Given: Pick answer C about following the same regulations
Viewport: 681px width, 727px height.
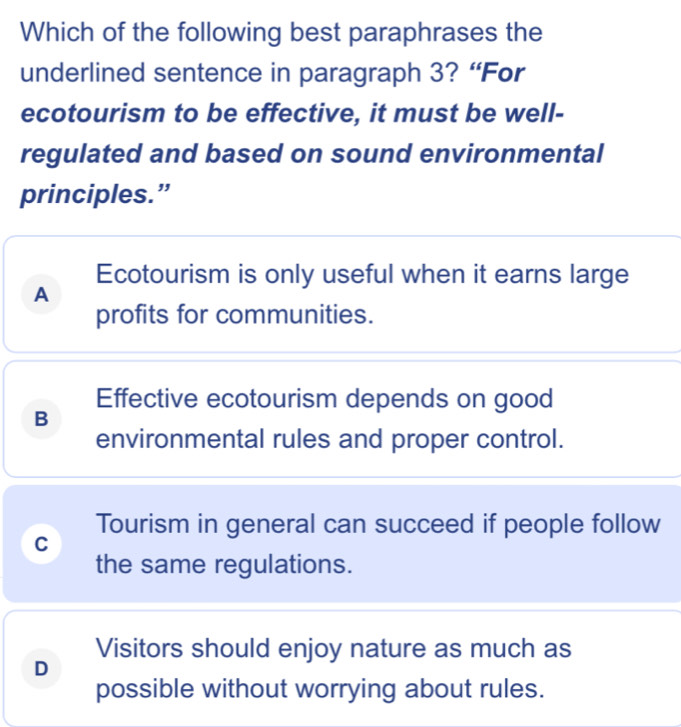Looking at the screenshot, I should tap(340, 544).
